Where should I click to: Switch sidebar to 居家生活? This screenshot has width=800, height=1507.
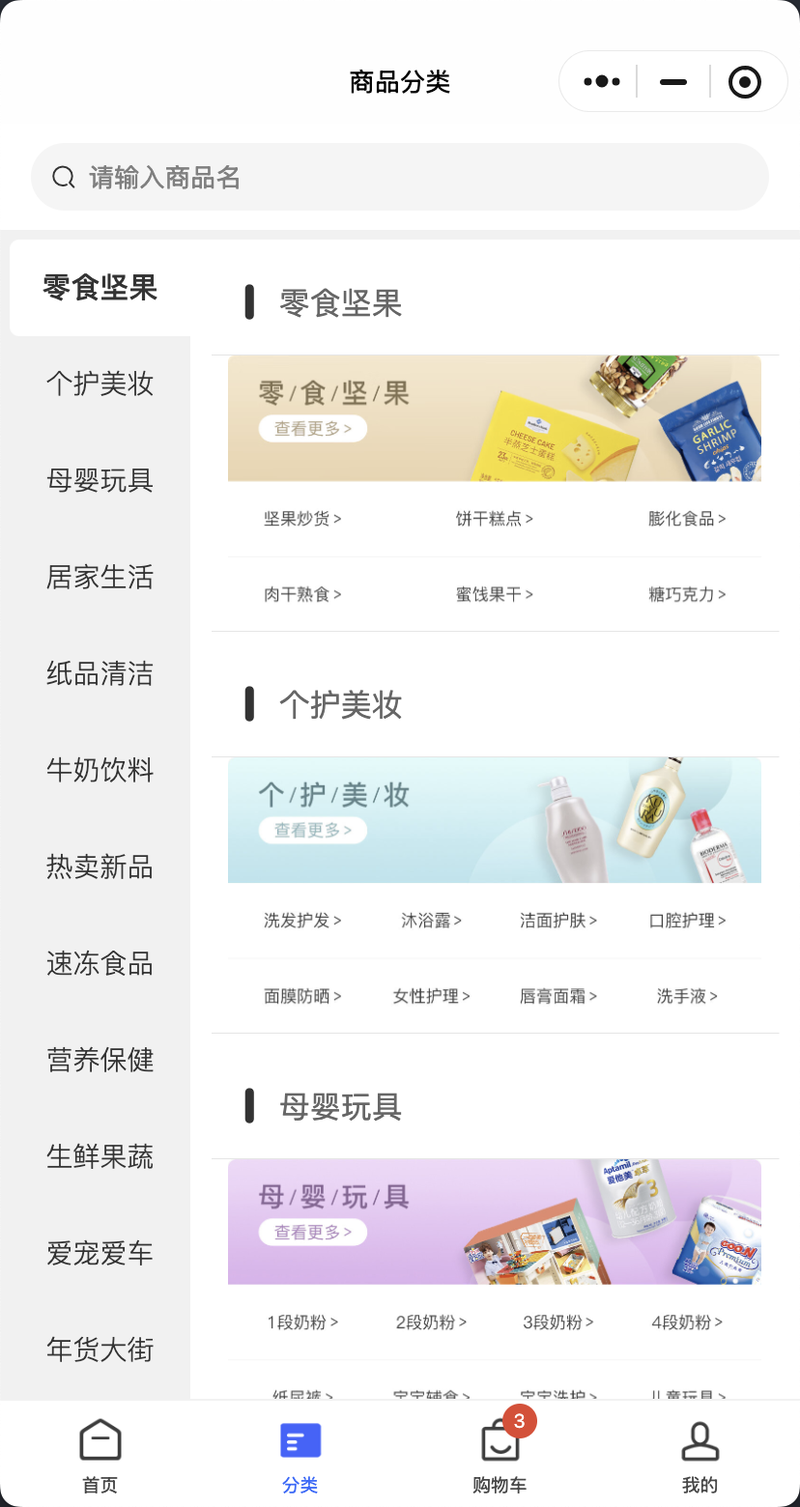(100, 577)
